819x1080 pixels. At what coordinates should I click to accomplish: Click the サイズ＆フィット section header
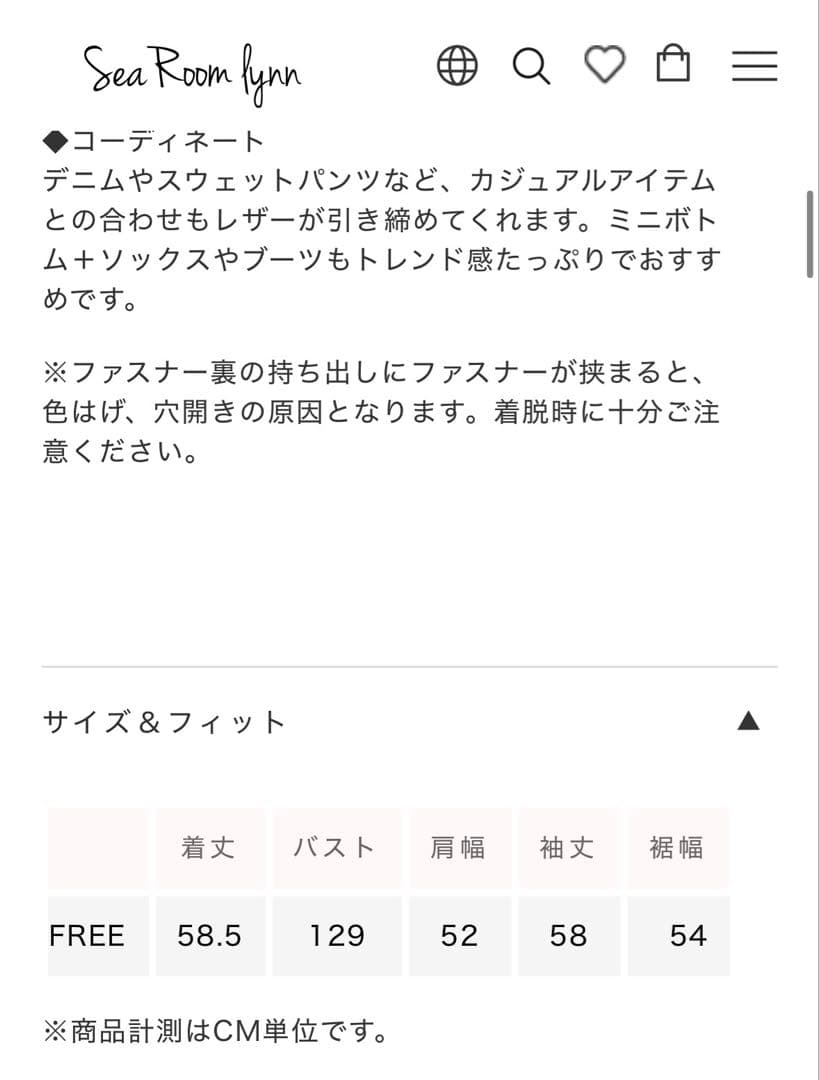click(162, 720)
